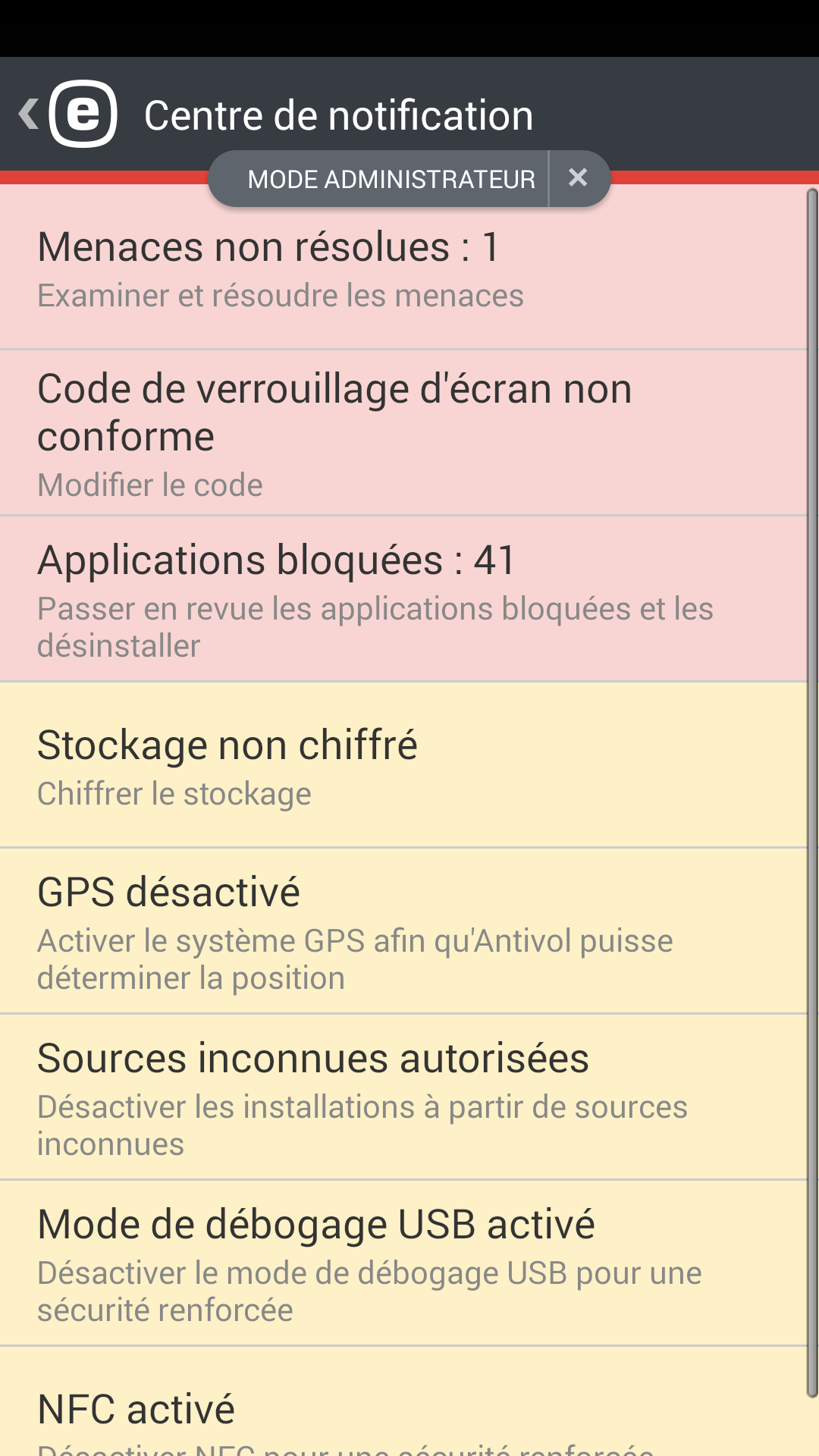Tap Modifier le code
This screenshot has height=1456, width=819.
(x=149, y=485)
